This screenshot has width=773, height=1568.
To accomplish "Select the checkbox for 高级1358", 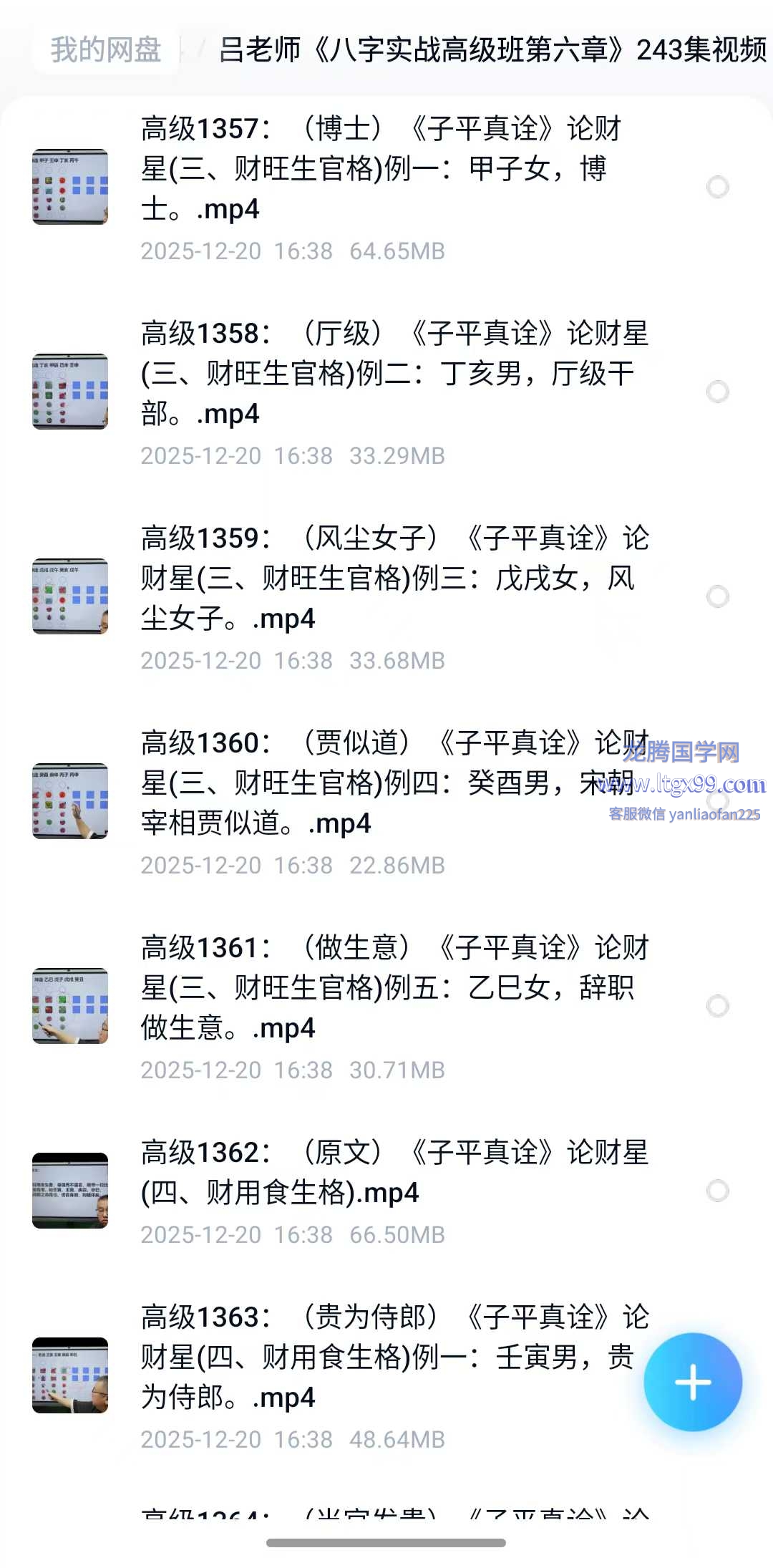I will 717,392.
